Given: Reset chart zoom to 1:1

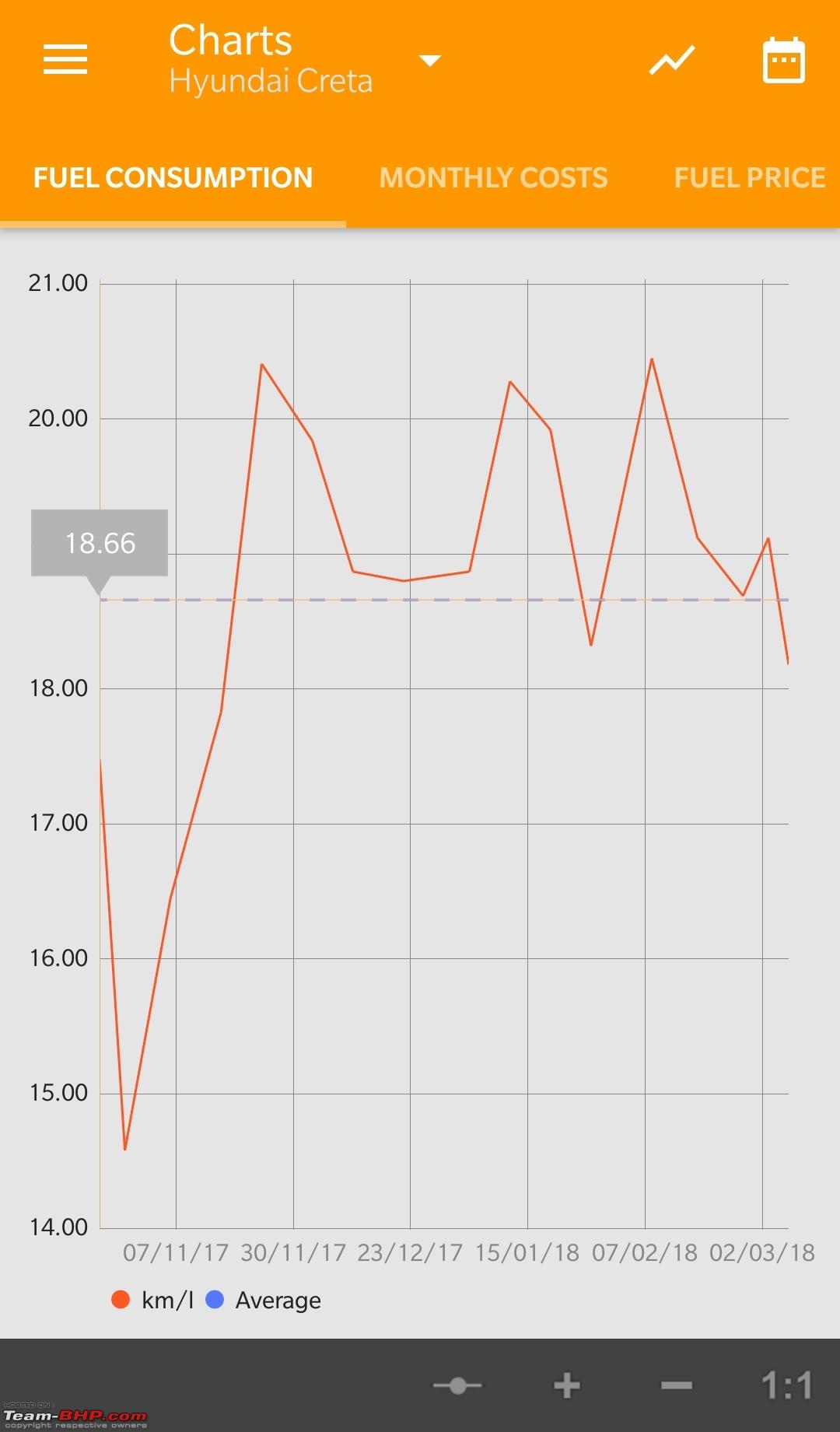Looking at the screenshot, I should tap(786, 1385).
